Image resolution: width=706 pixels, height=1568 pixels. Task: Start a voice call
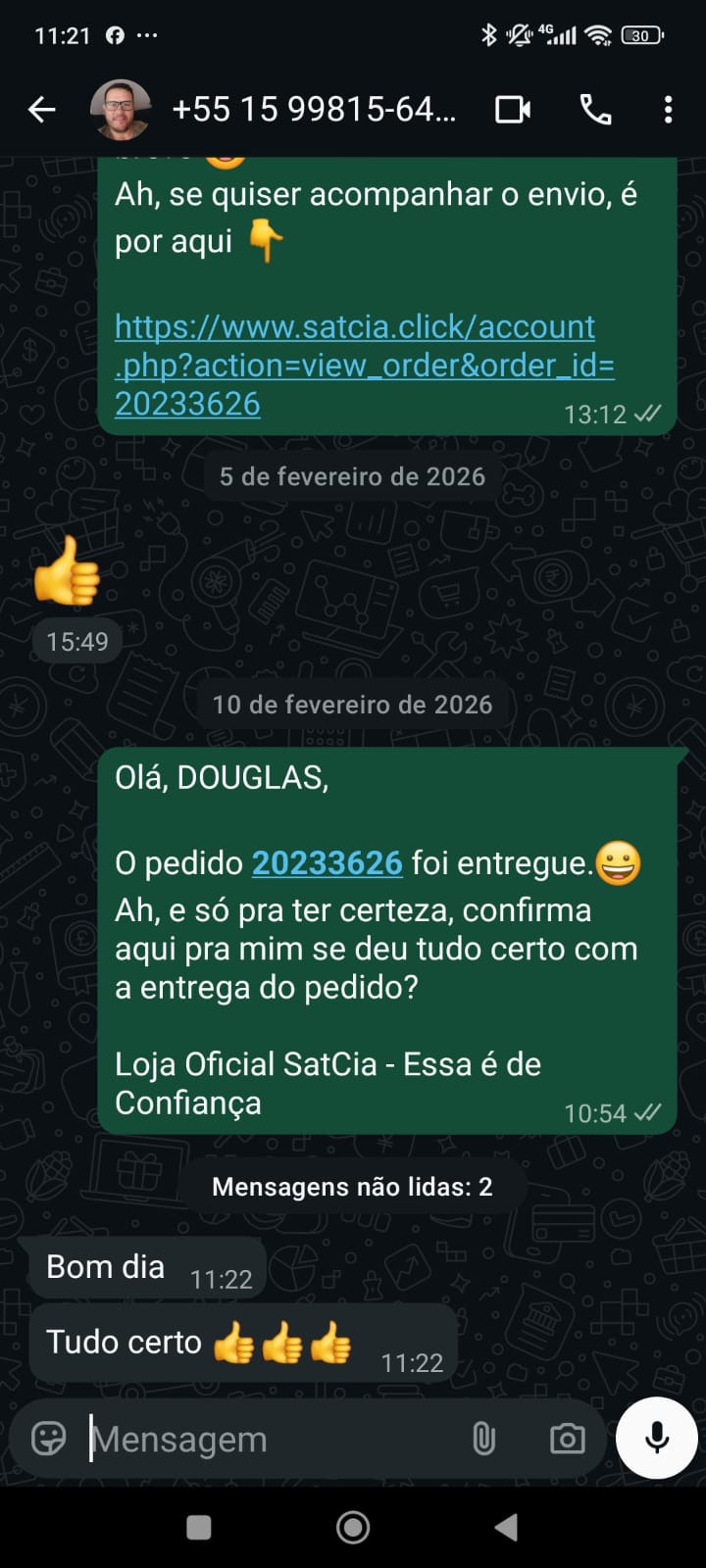tap(595, 110)
